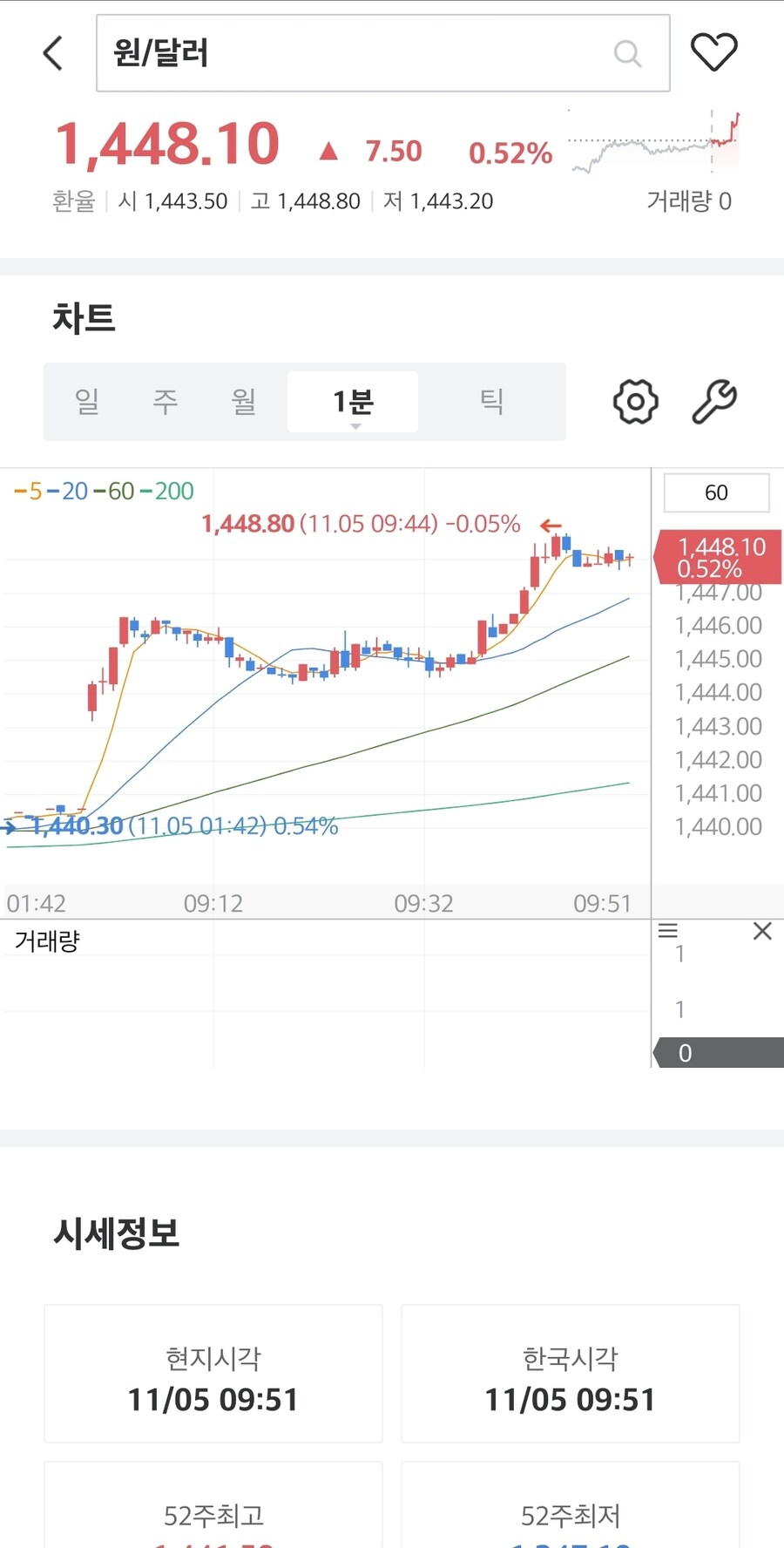
Task: Toggle the 5-period moving average legend
Action: pyautogui.click(x=27, y=492)
